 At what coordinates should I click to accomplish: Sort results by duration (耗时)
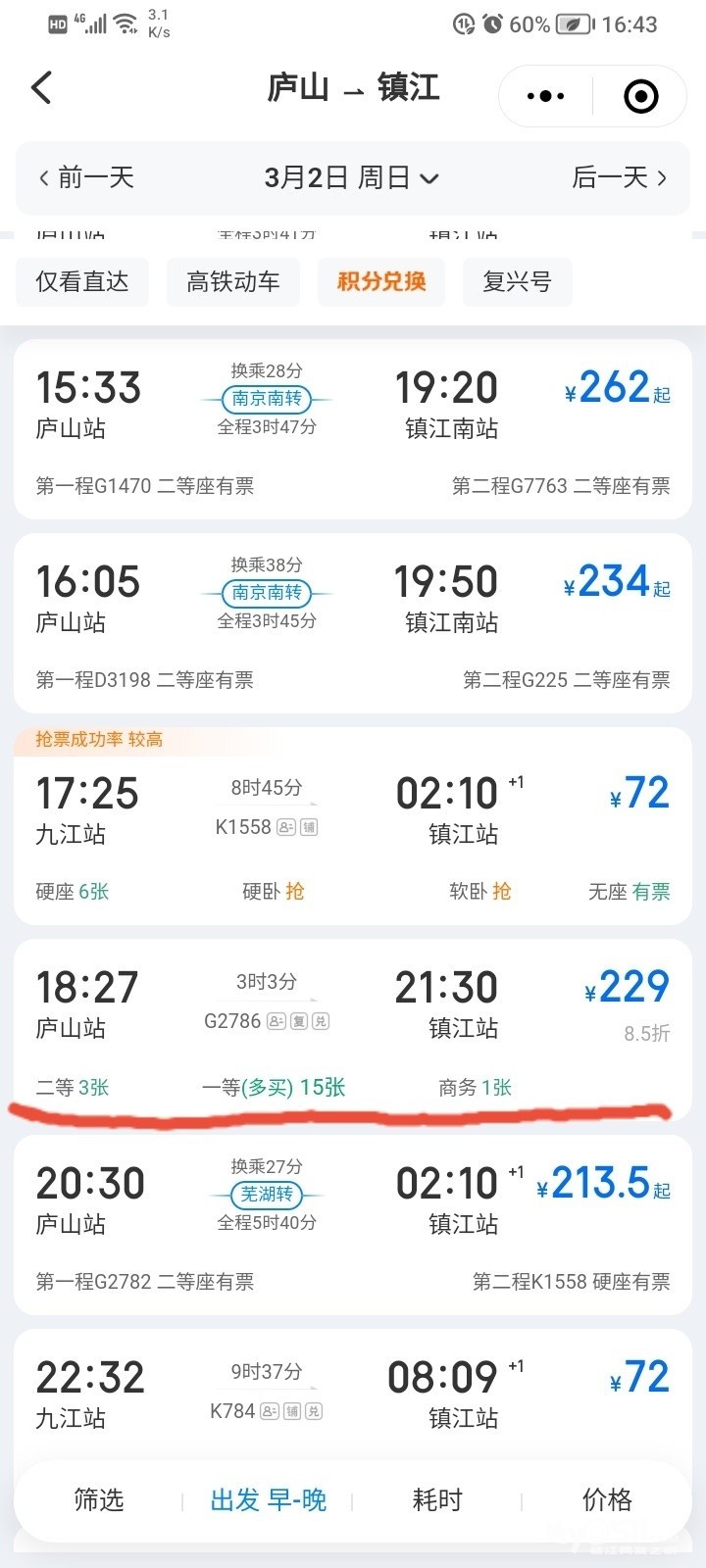click(436, 1499)
